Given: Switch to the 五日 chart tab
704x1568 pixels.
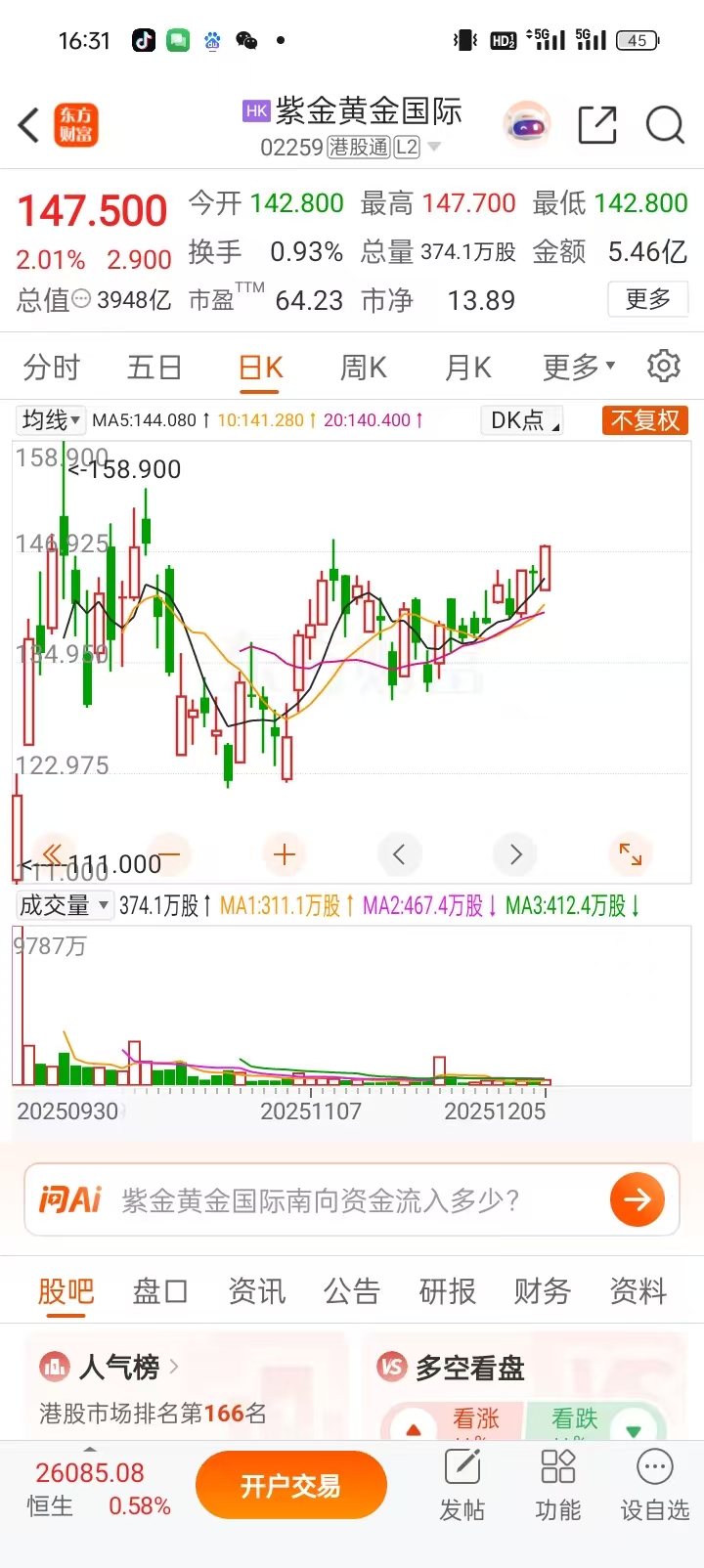Looking at the screenshot, I should [x=154, y=368].
